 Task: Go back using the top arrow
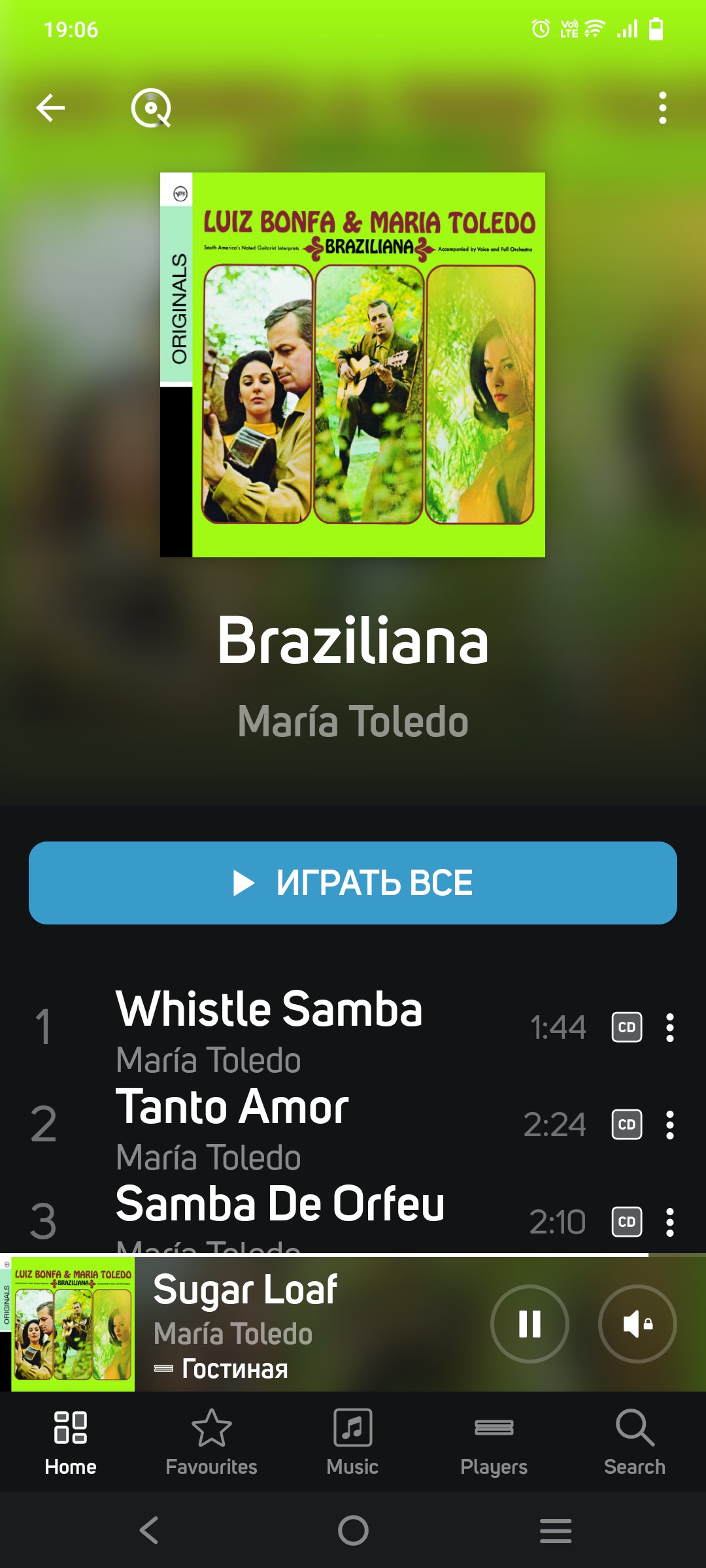pyautogui.click(x=50, y=108)
